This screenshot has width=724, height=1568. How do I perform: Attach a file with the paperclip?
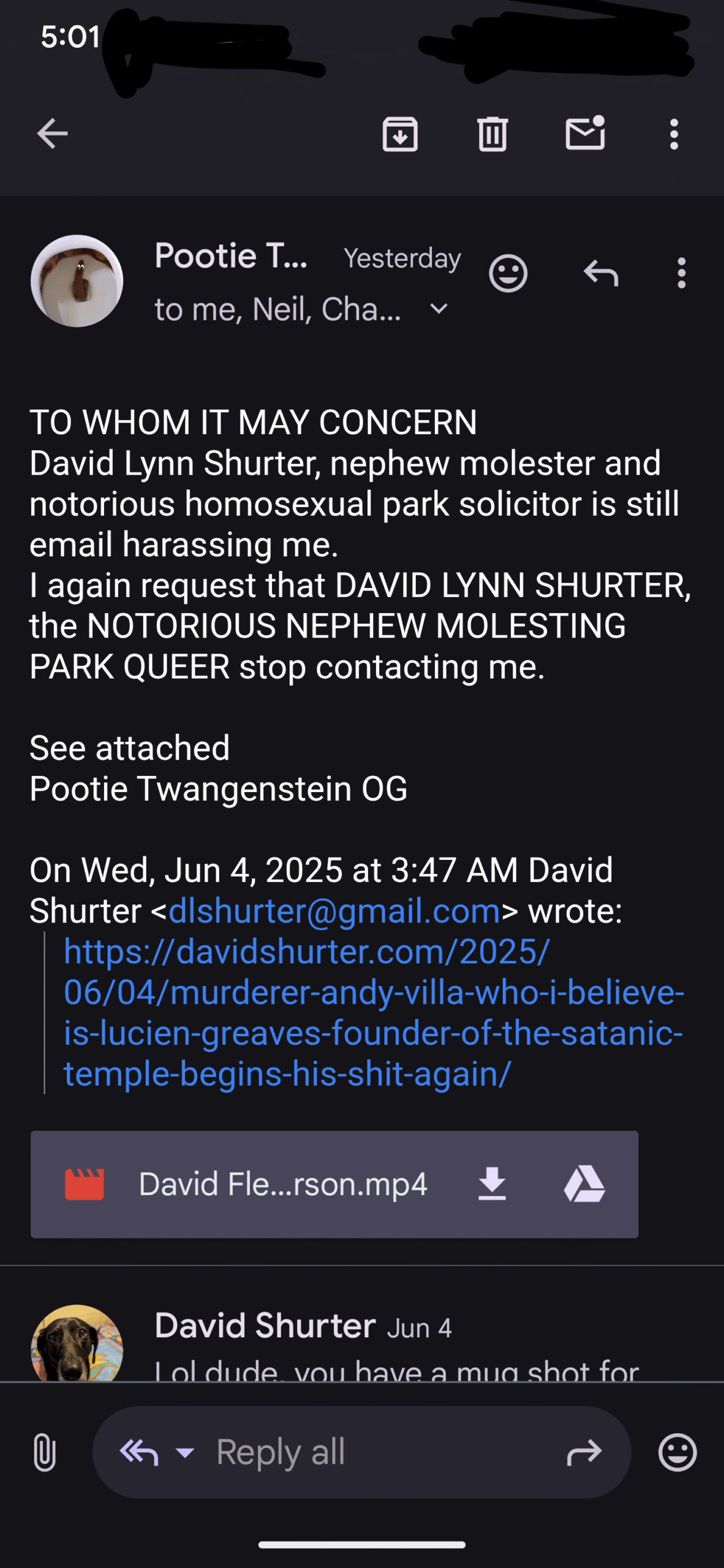point(45,1452)
